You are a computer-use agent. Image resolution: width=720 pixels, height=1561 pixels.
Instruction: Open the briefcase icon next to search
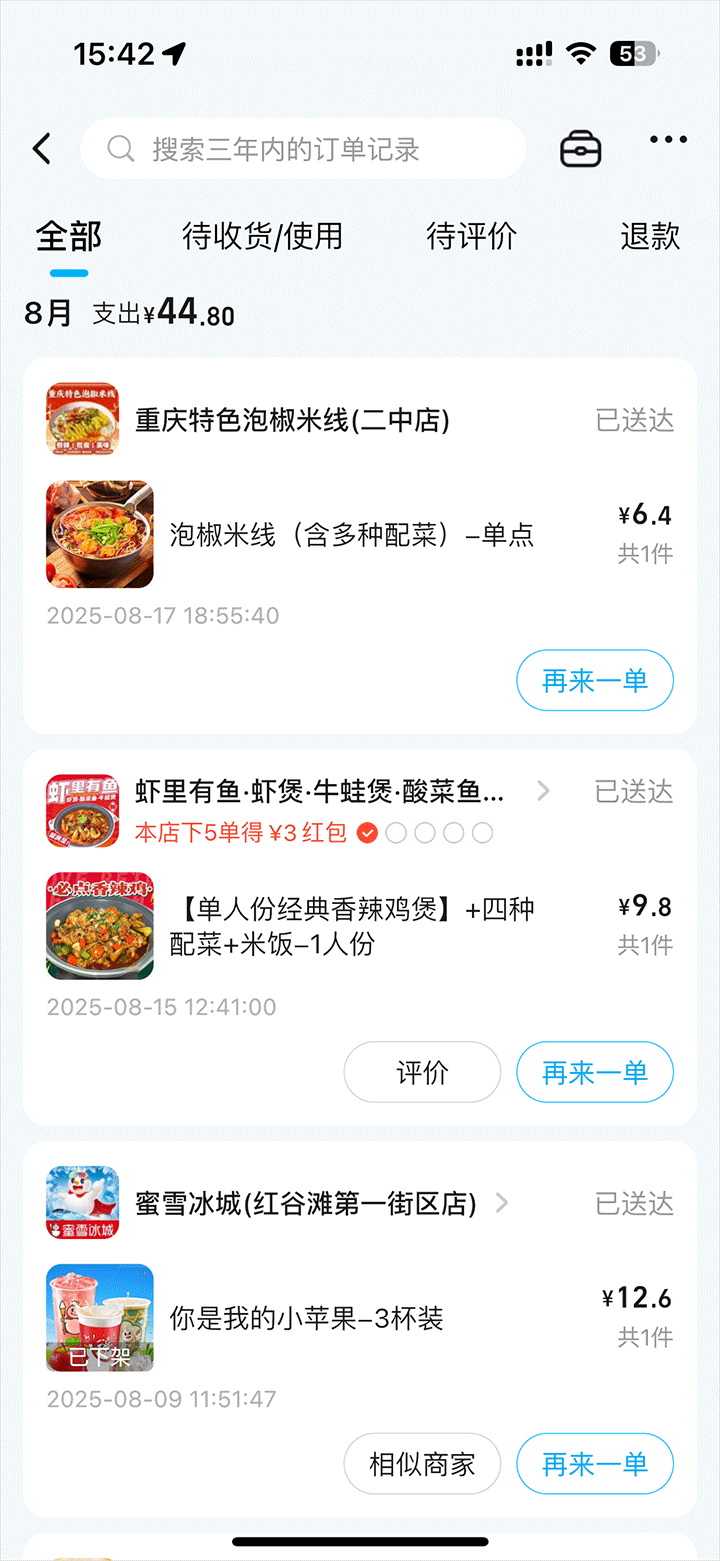(580, 149)
